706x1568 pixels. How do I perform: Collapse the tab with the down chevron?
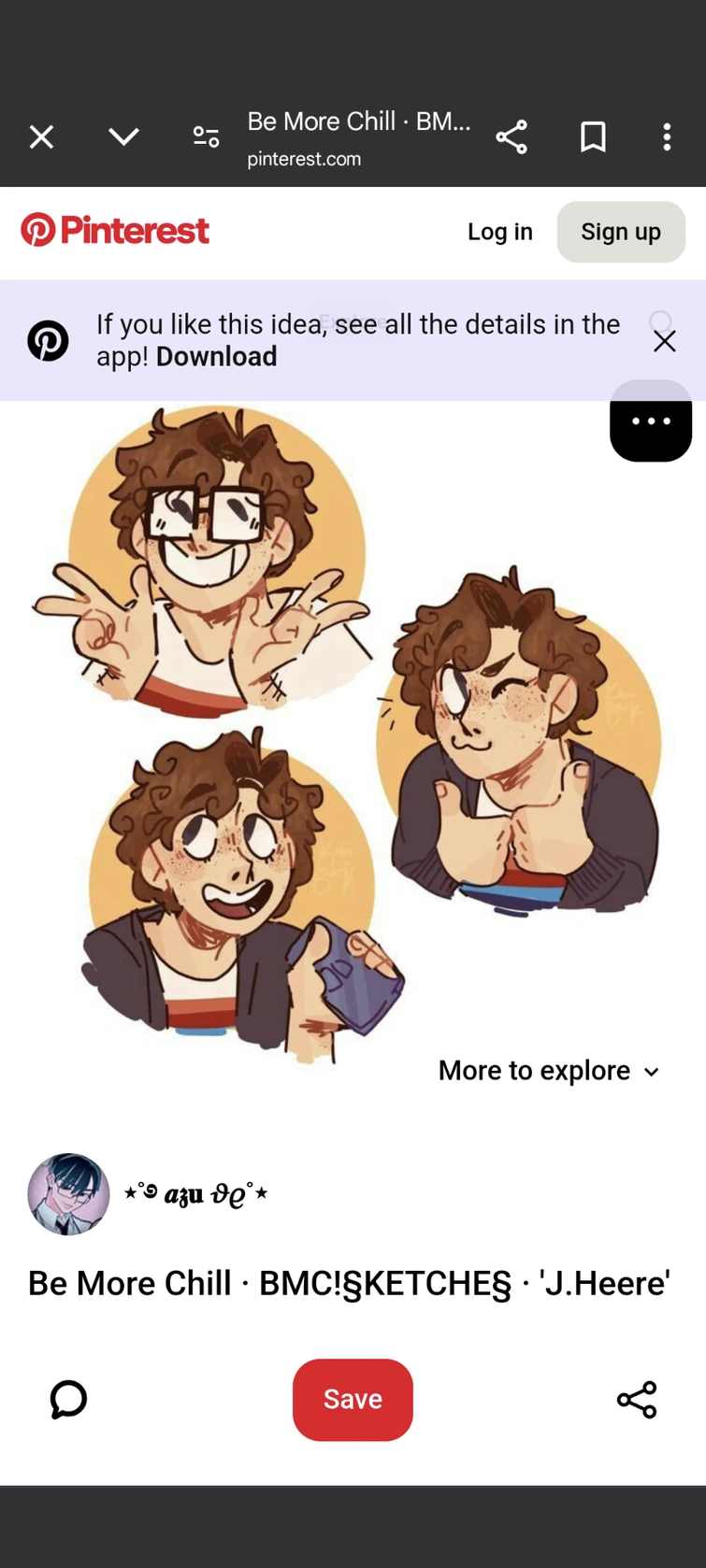pos(122,136)
